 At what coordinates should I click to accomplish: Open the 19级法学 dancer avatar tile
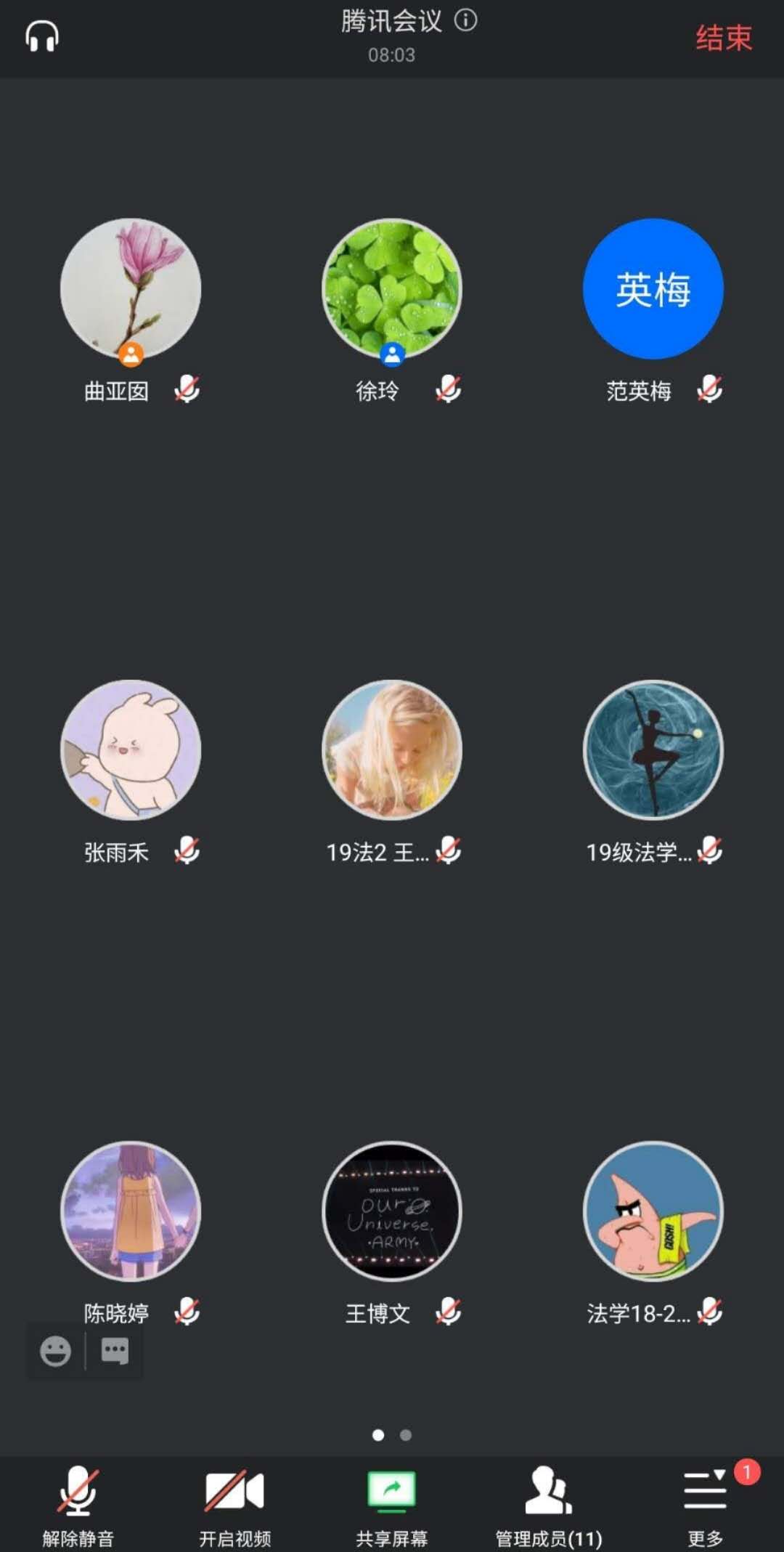coord(653,749)
